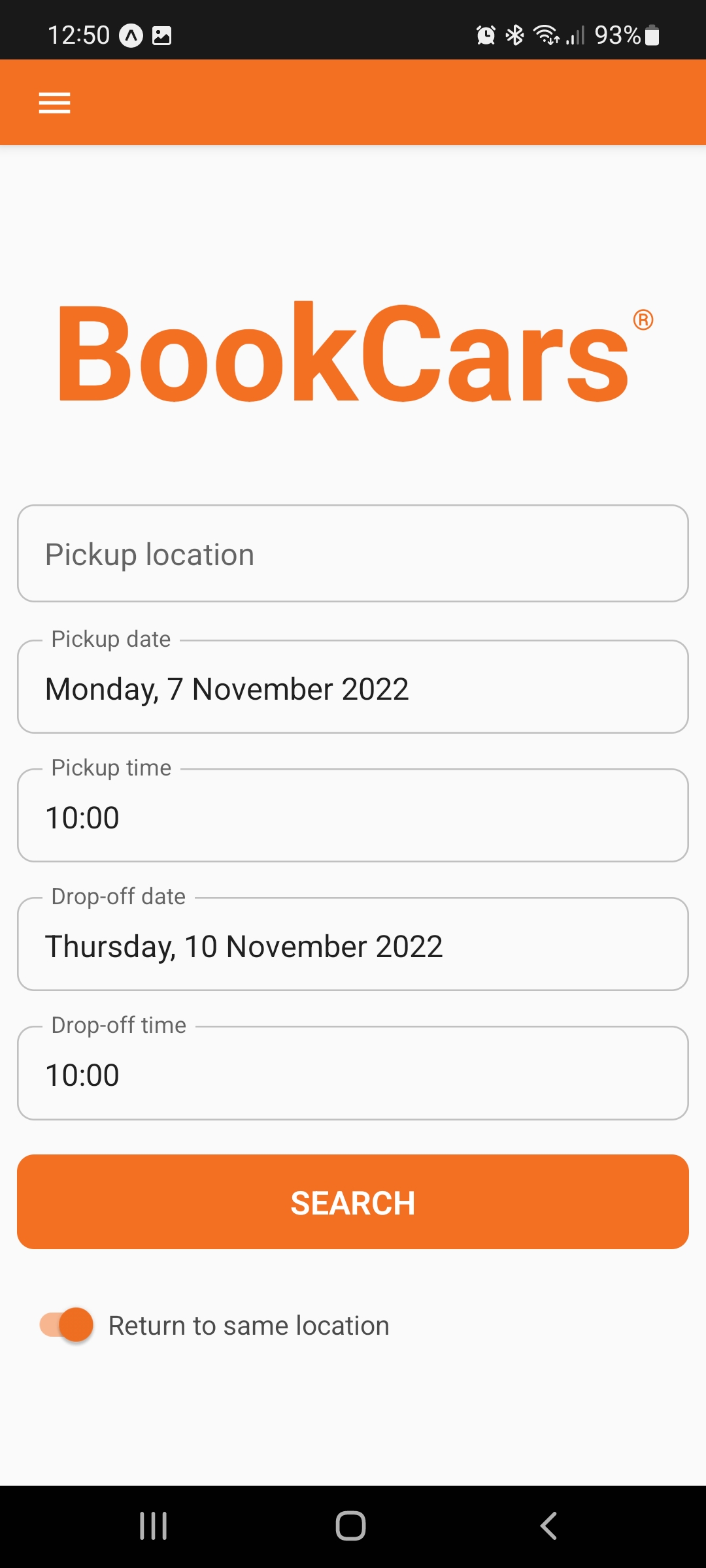Set the pickup time
The image size is (706, 1568).
pos(353,817)
